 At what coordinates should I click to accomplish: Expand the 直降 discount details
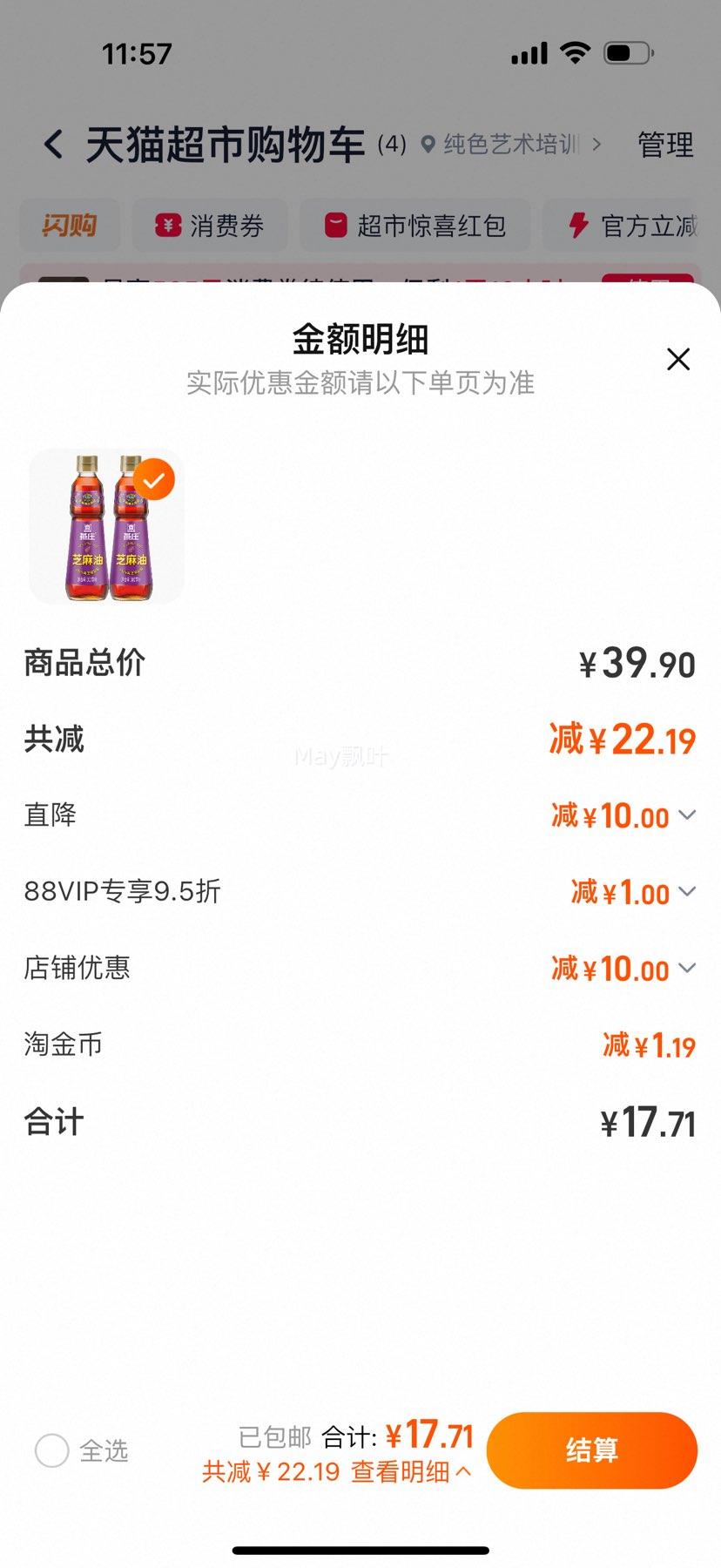688,814
